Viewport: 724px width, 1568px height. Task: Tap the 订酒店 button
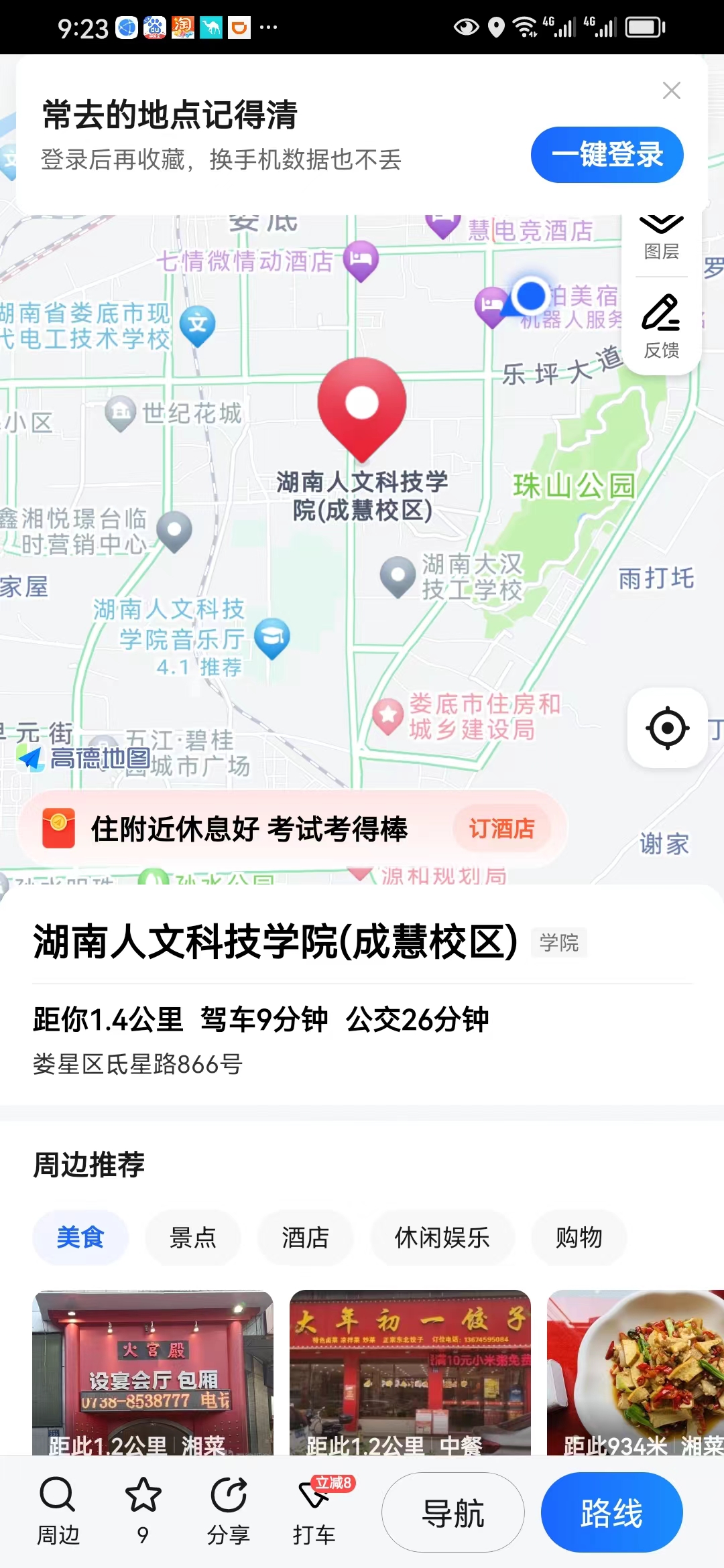pyautogui.click(x=501, y=829)
